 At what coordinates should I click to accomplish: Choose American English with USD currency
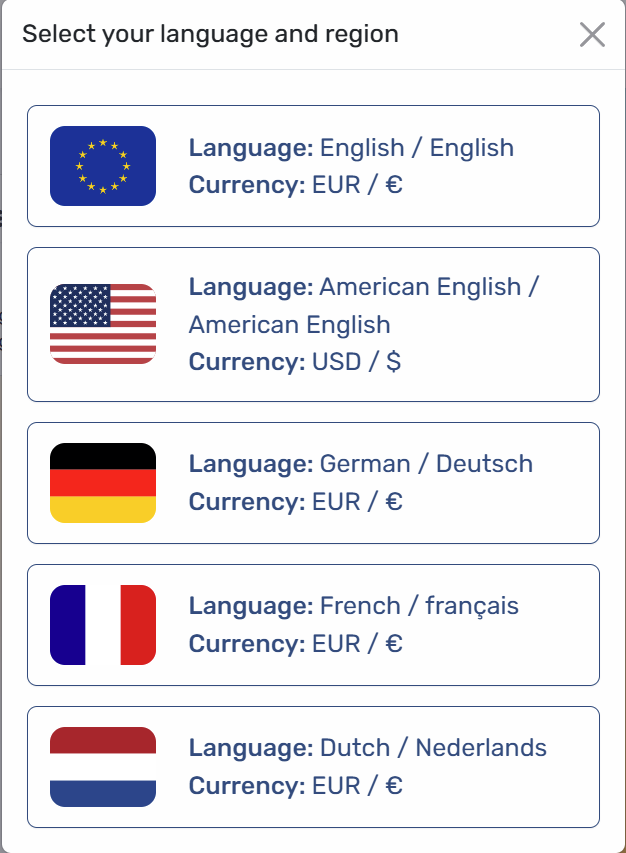coord(313,324)
